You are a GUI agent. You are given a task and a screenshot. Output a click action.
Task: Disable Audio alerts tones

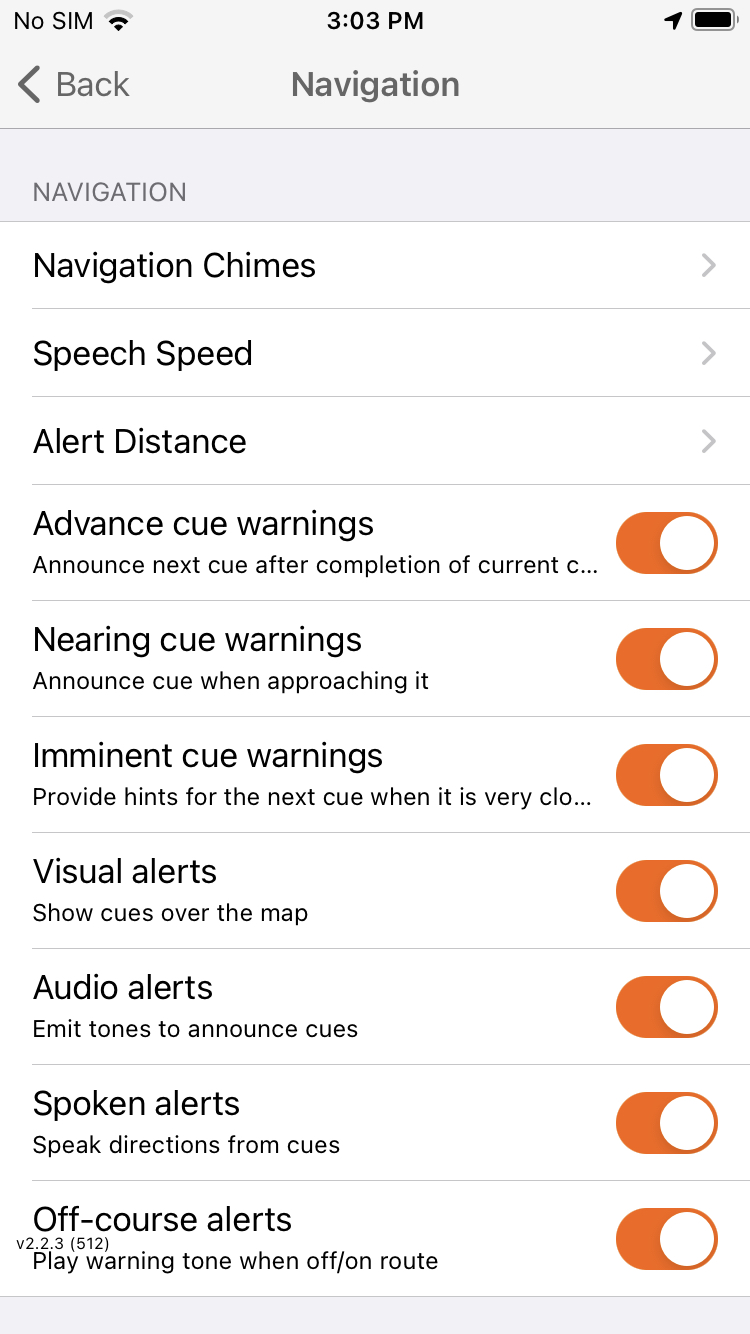(x=667, y=1007)
